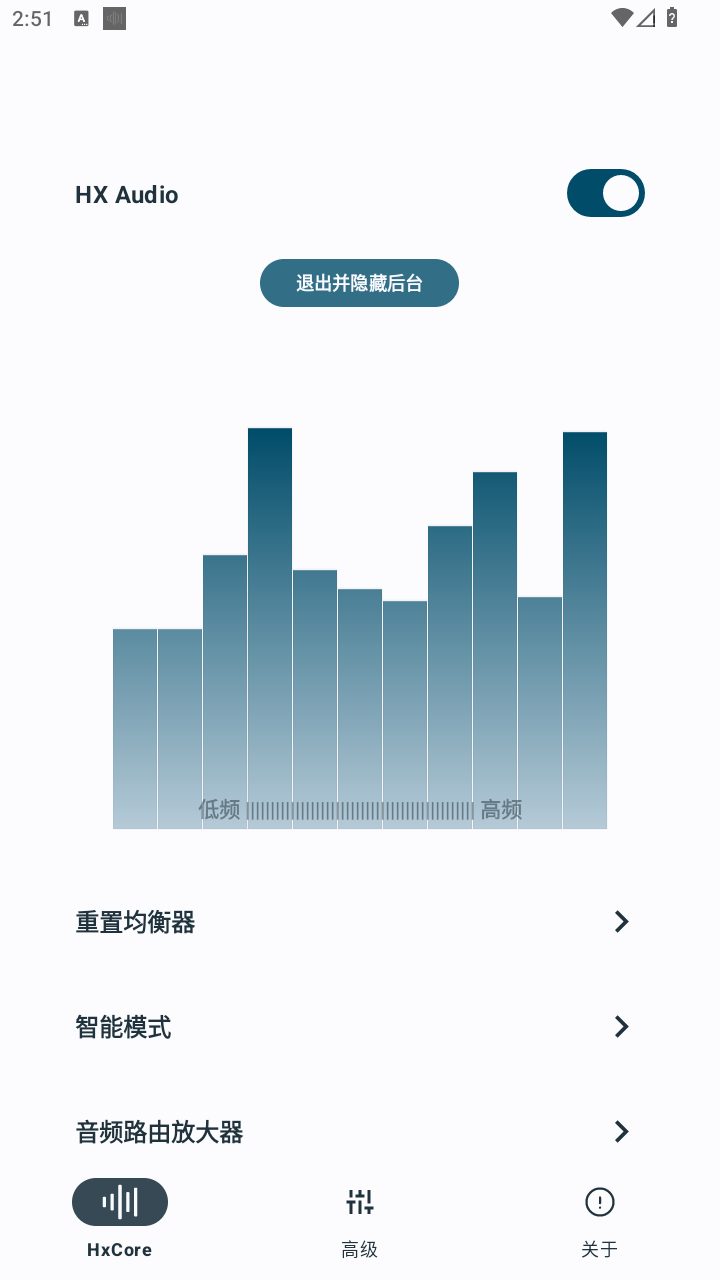Image resolution: width=720 pixels, height=1280 pixels.
Task: Click the A keyboard indicator in status bar
Action: 79,18
